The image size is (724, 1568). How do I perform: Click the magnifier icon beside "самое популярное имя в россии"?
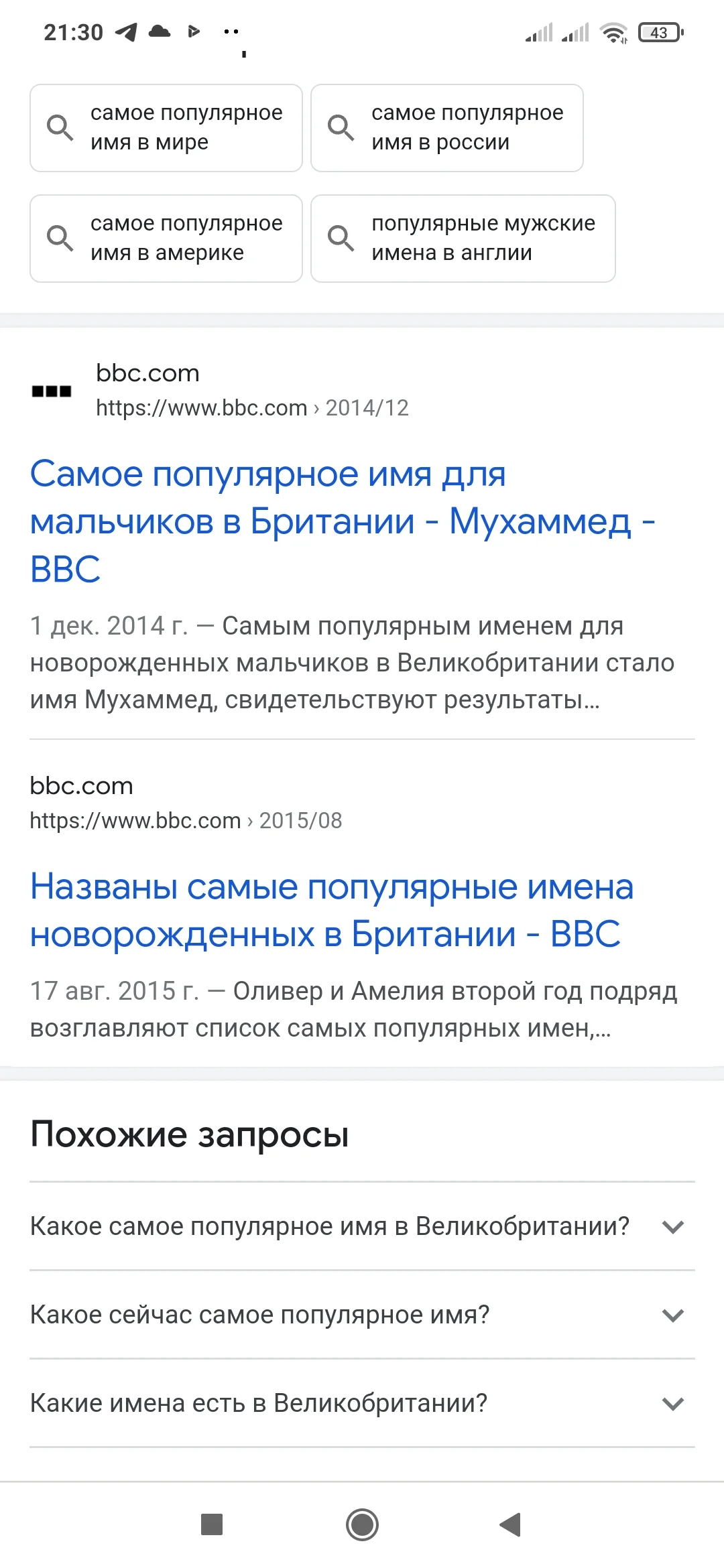pyautogui.click(x=341, y=127)
